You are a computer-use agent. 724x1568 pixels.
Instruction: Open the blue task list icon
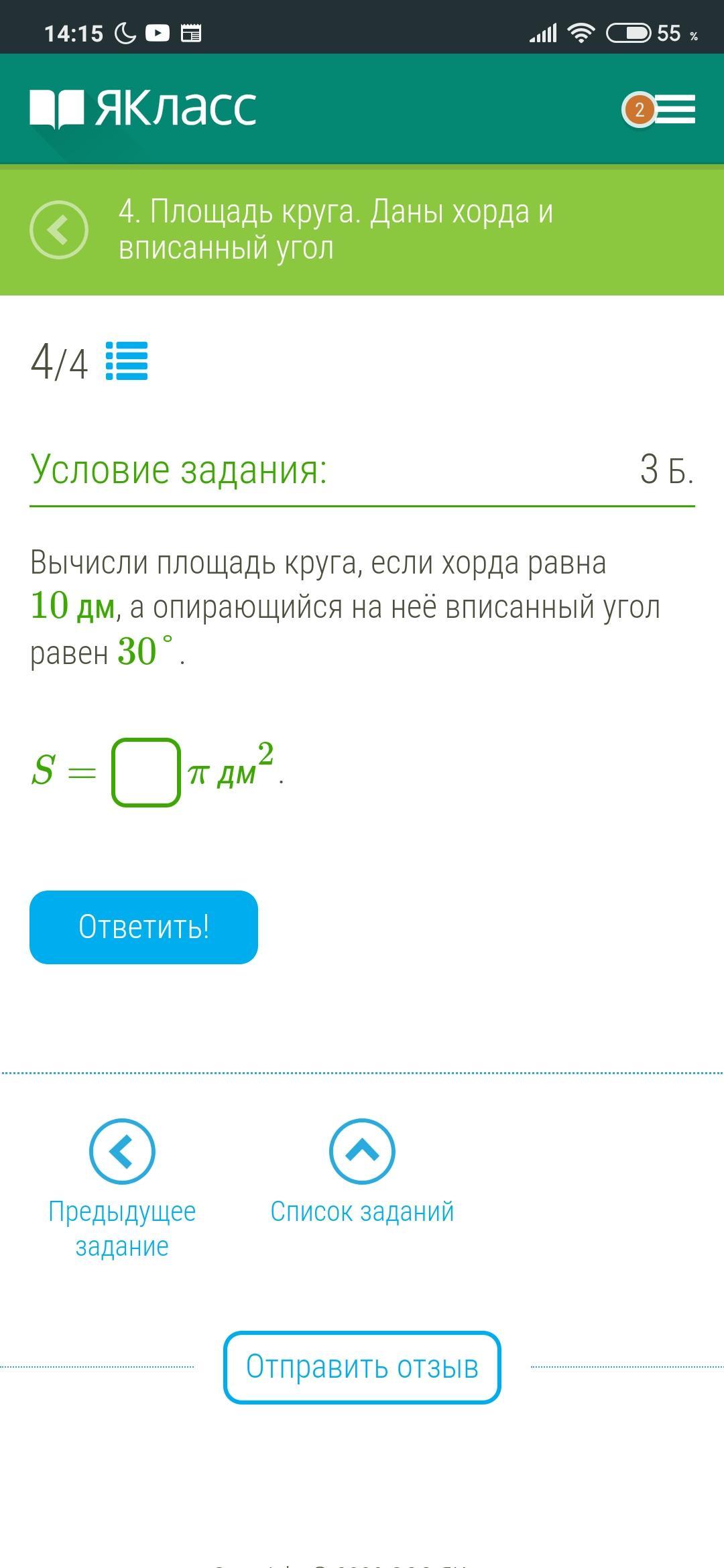pos(127,361)
